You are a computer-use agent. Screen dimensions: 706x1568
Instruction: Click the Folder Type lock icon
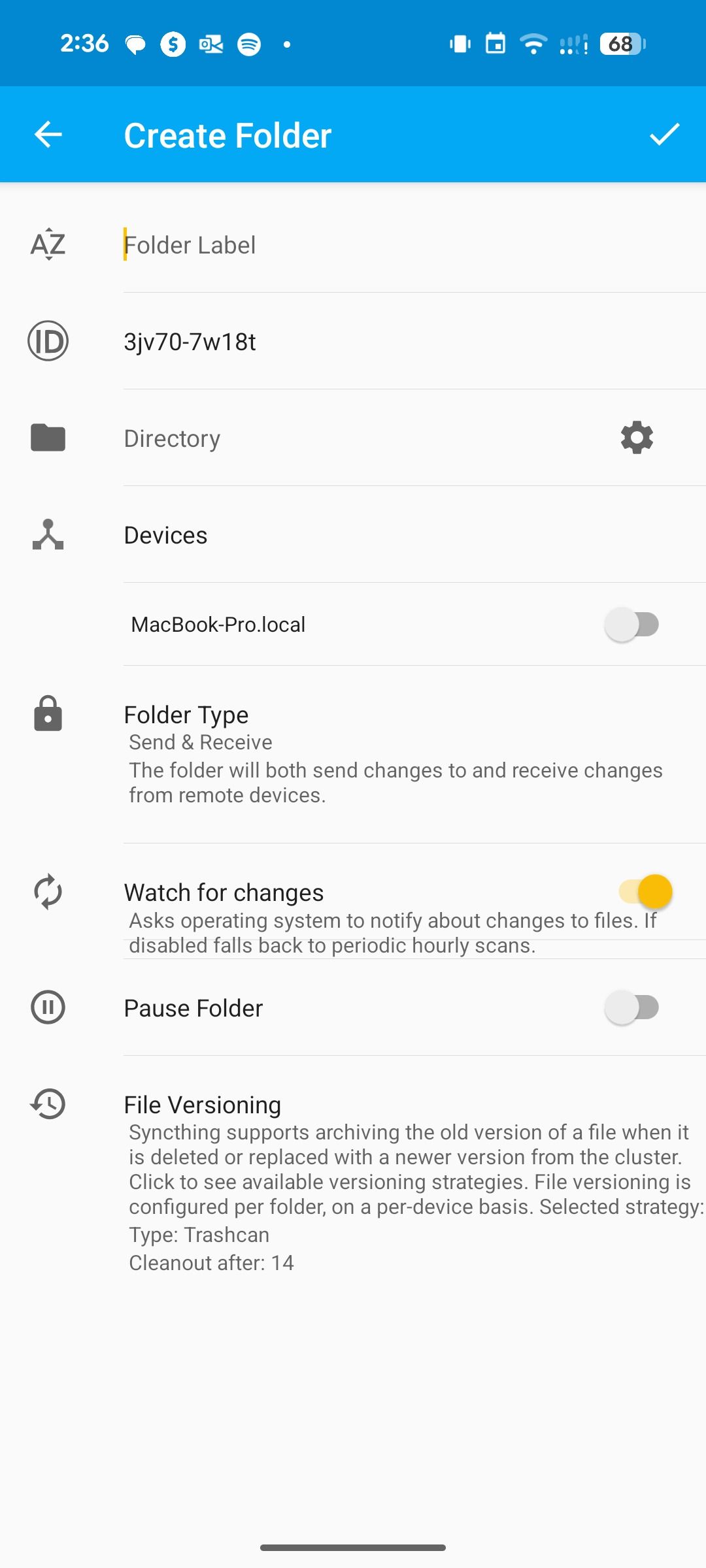[48, 715]
